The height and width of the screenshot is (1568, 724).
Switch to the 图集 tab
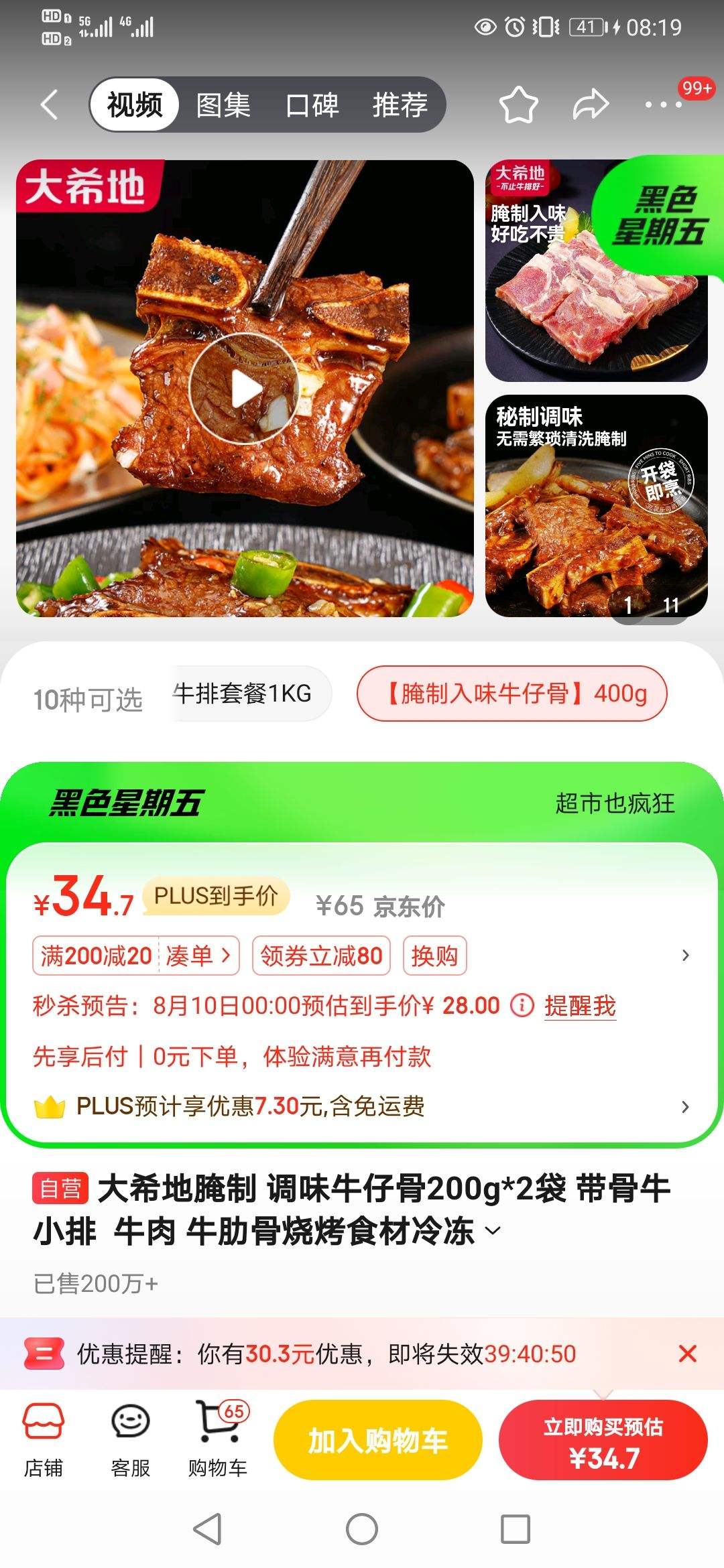tap(222, 104)
